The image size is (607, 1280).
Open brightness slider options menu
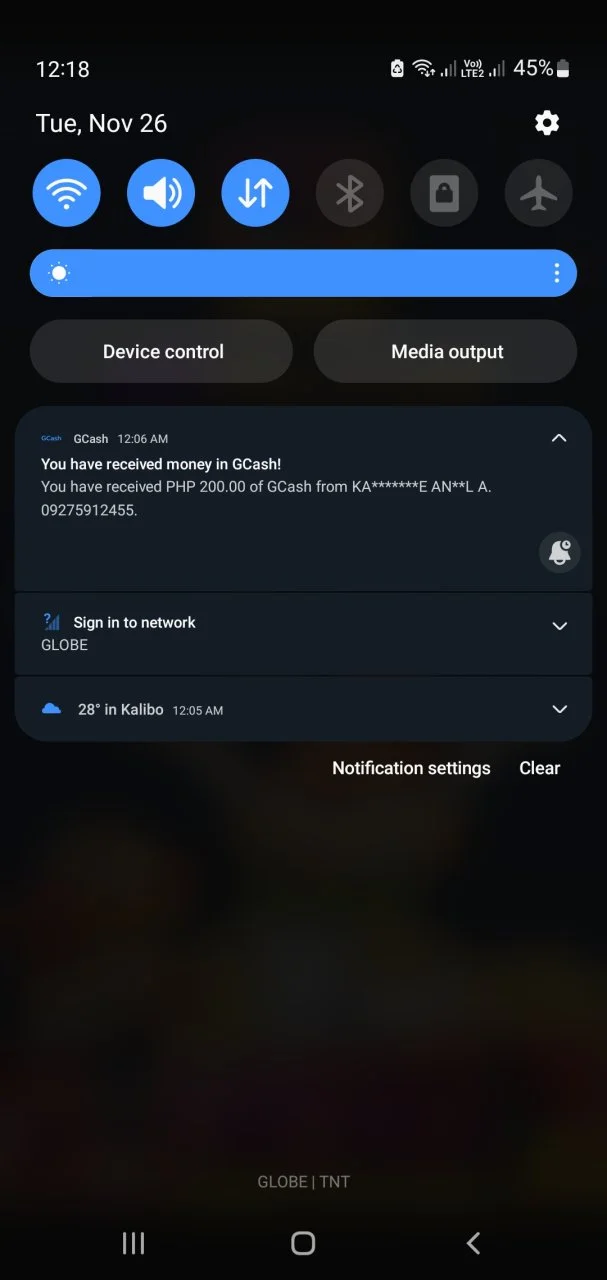(x=557, y=273)
